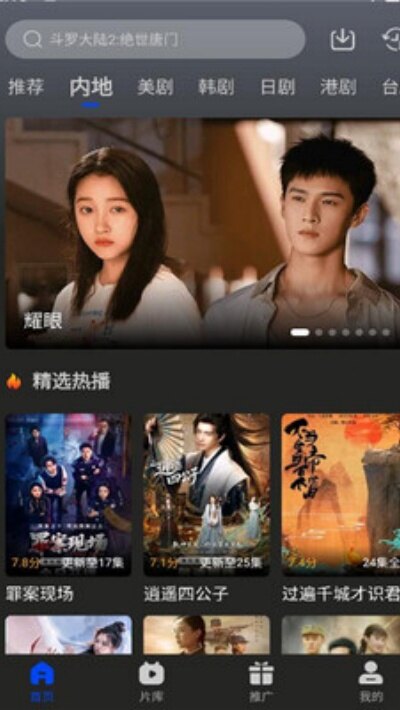400x710 pixels.
Task: Open the 推广 bottom tab
Action: pos(261,681)
